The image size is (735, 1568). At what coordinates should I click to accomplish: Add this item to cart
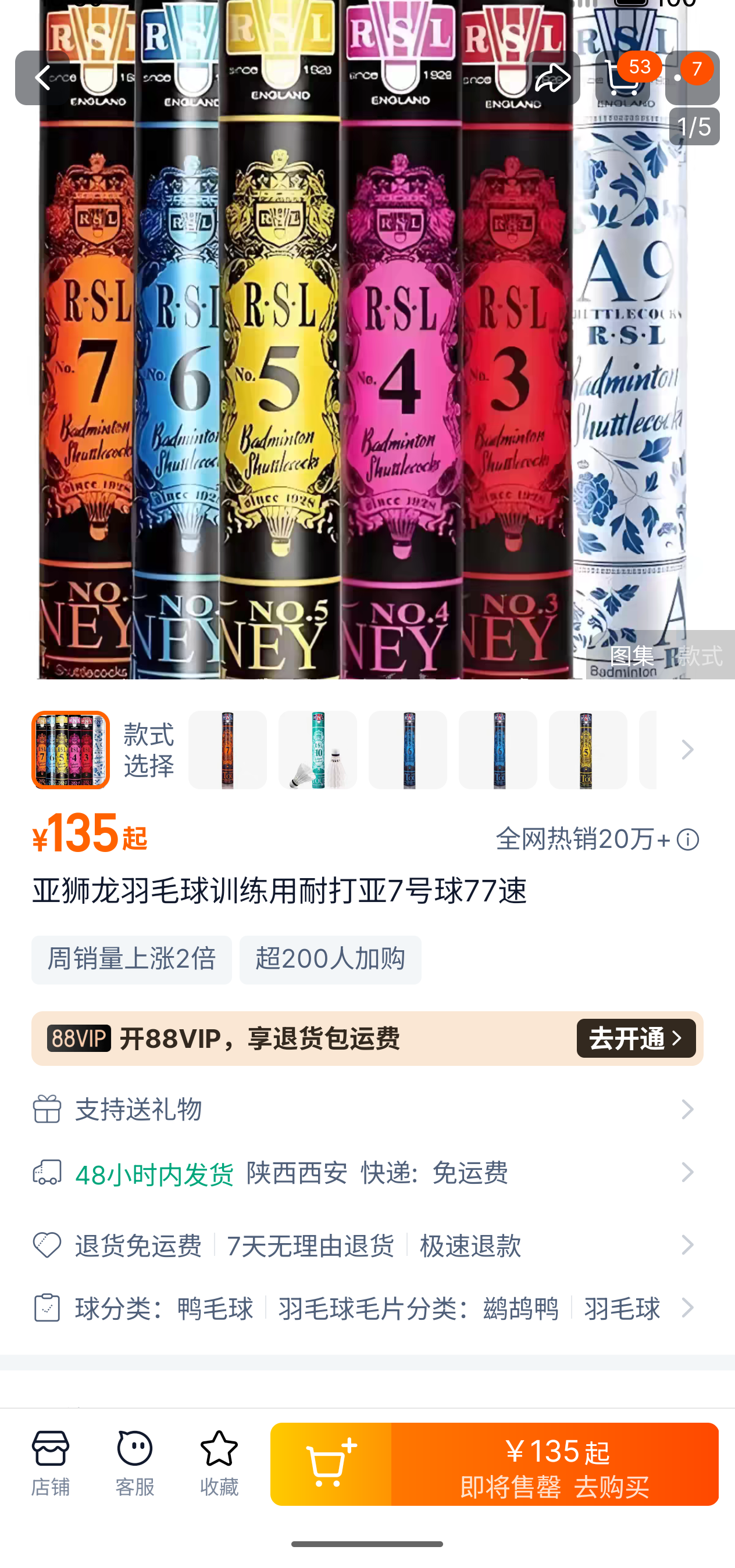331,1463
